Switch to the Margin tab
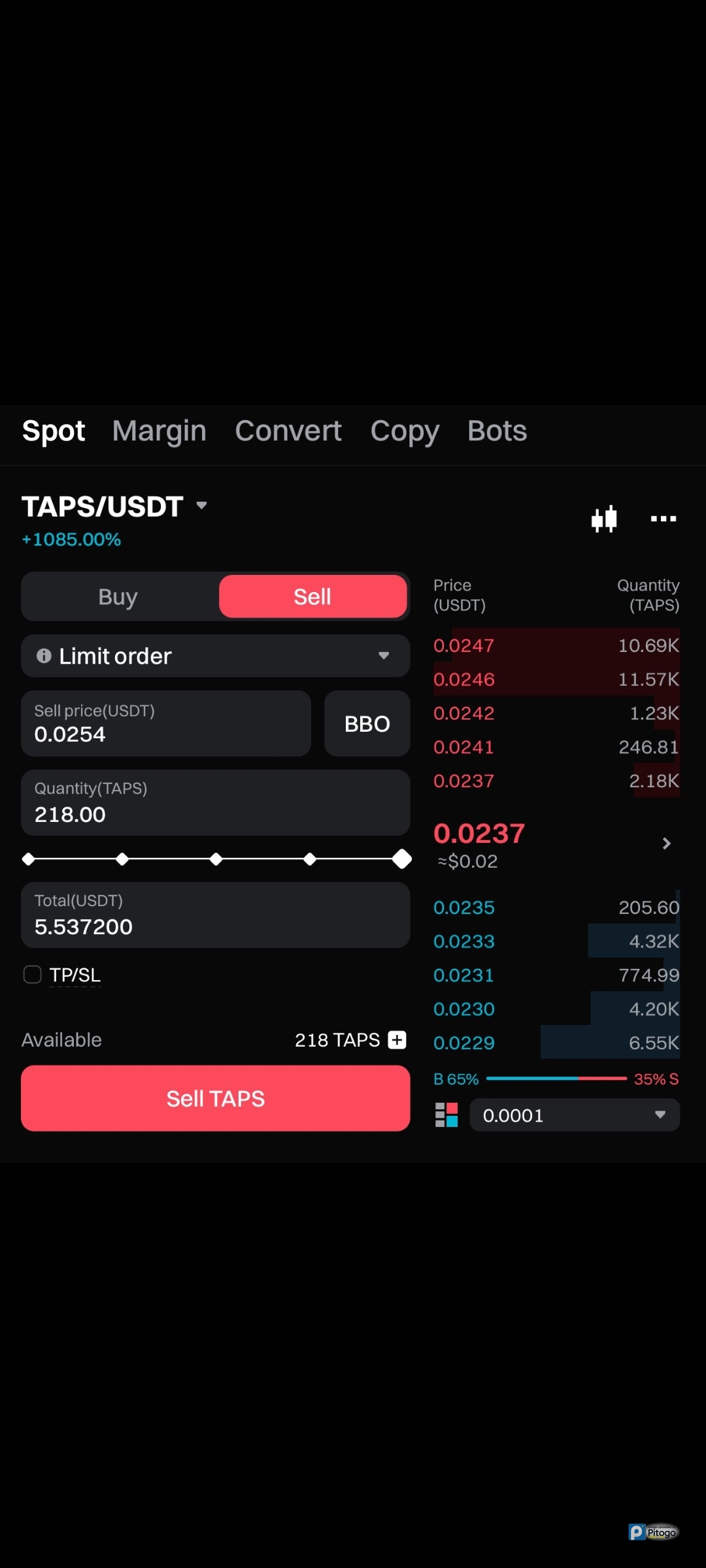706x1568 pixels. (159, 431)
